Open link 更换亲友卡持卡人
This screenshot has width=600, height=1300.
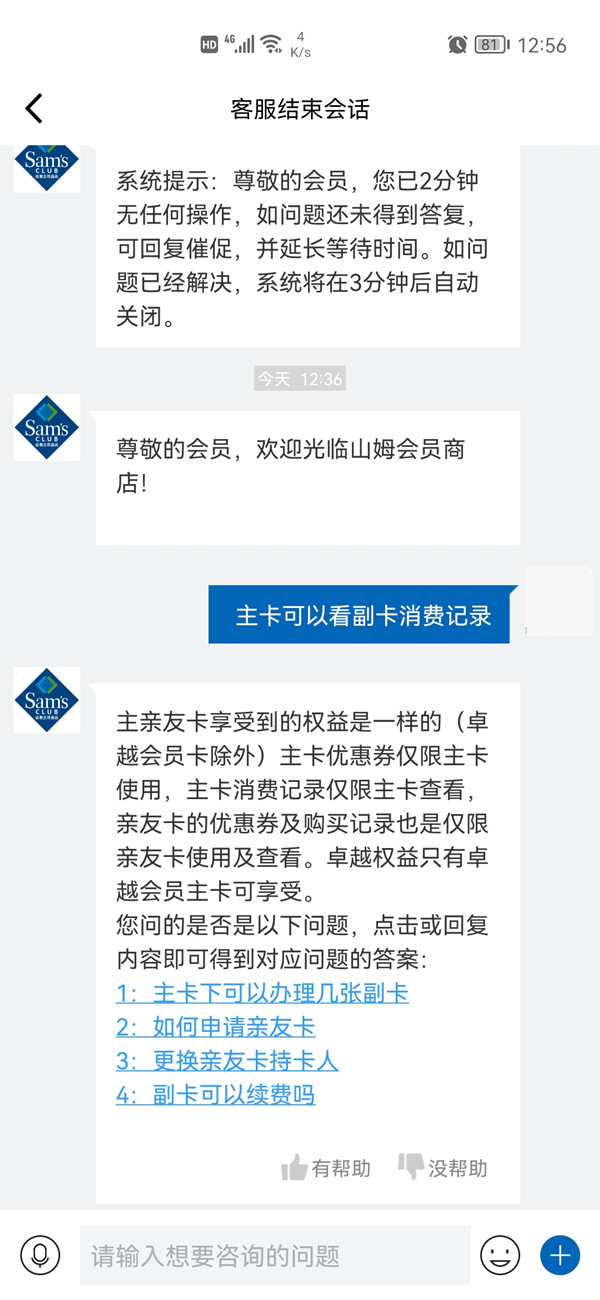coord(227,1061)
